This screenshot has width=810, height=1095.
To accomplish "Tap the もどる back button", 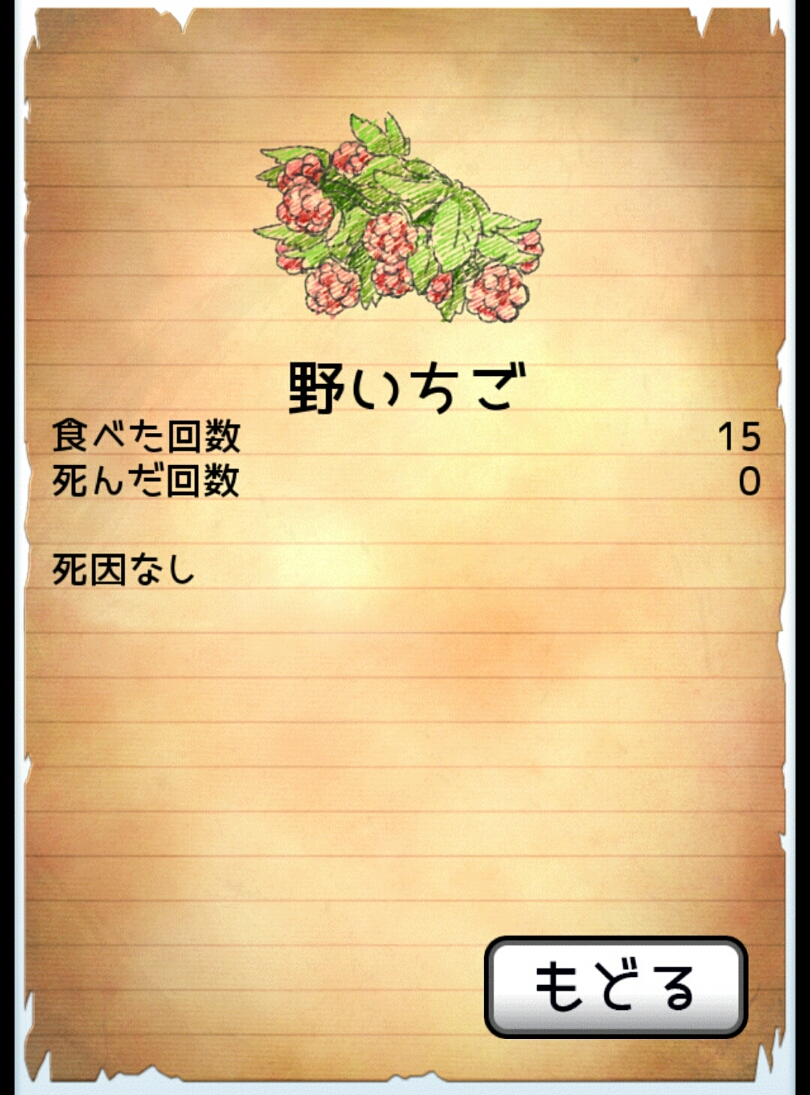I will [x=616, y=987].
